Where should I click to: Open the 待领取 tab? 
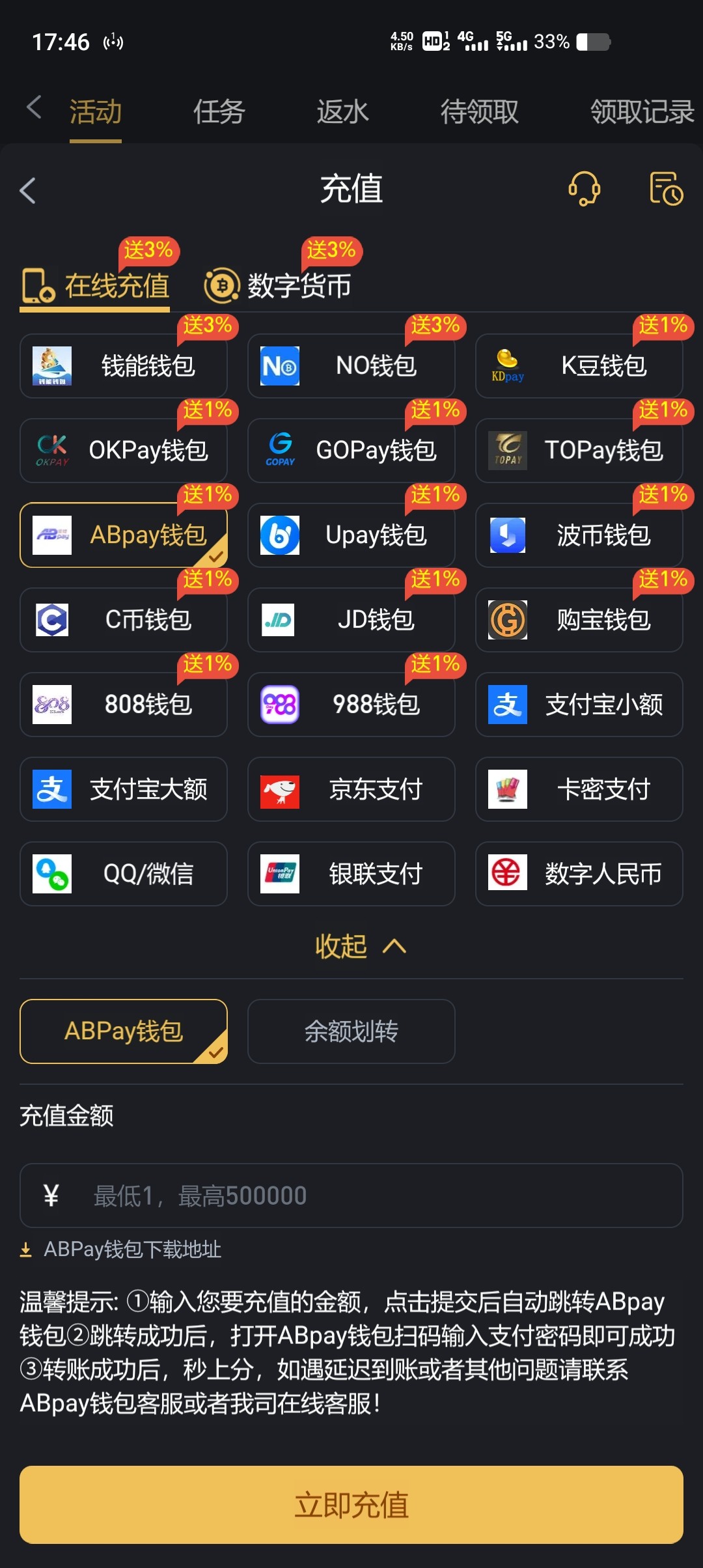click(x=479, y=111)
